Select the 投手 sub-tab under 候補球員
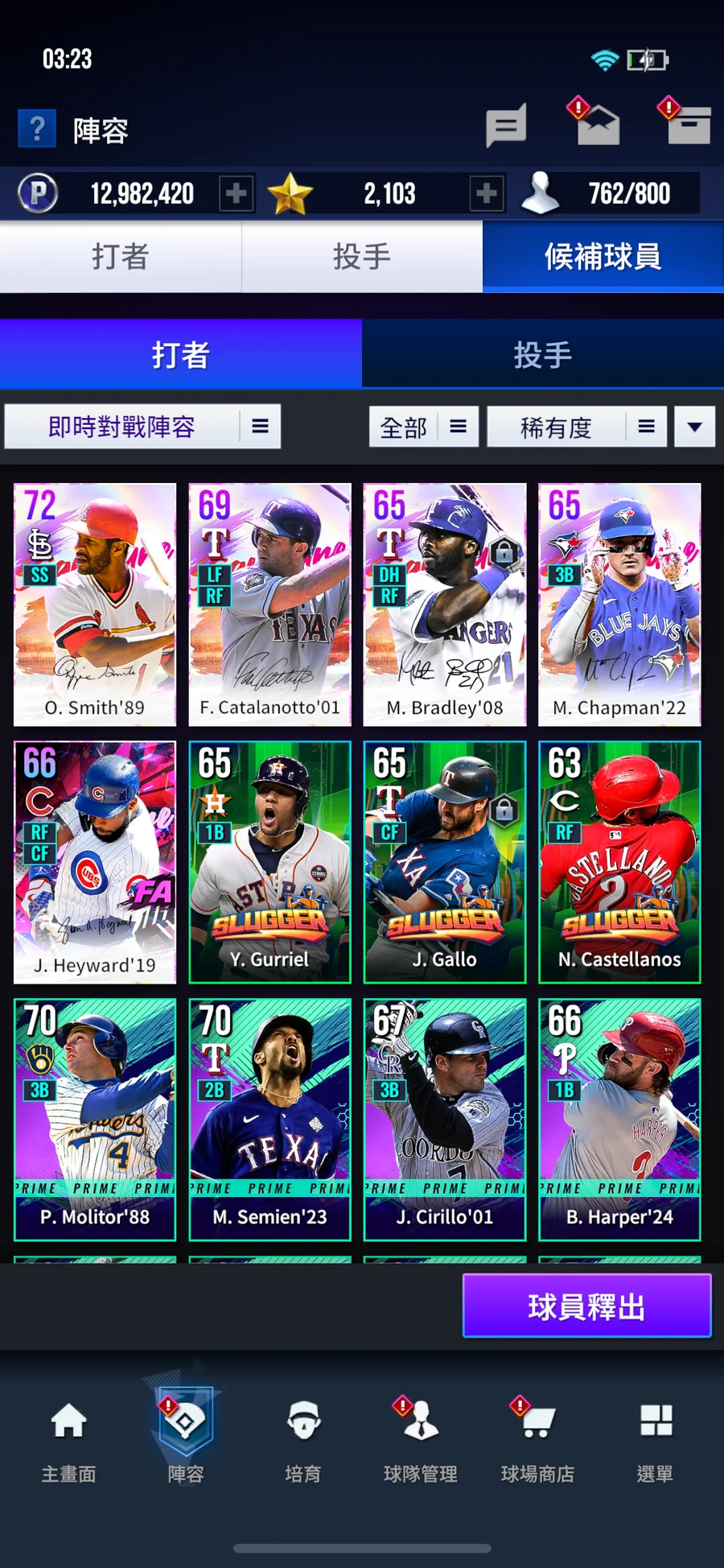 (542, 355)
